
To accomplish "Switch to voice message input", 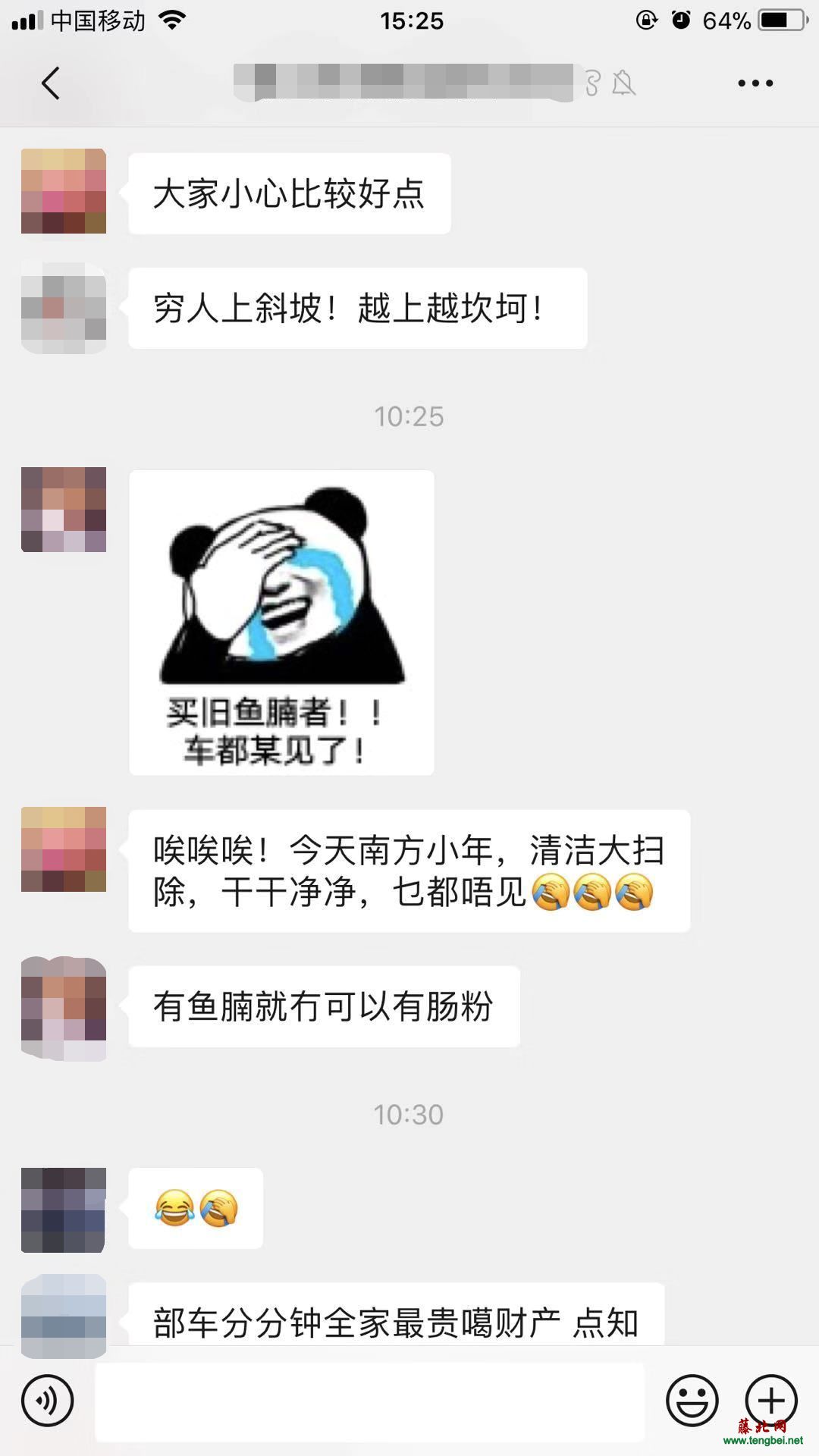I will 48,1401.
